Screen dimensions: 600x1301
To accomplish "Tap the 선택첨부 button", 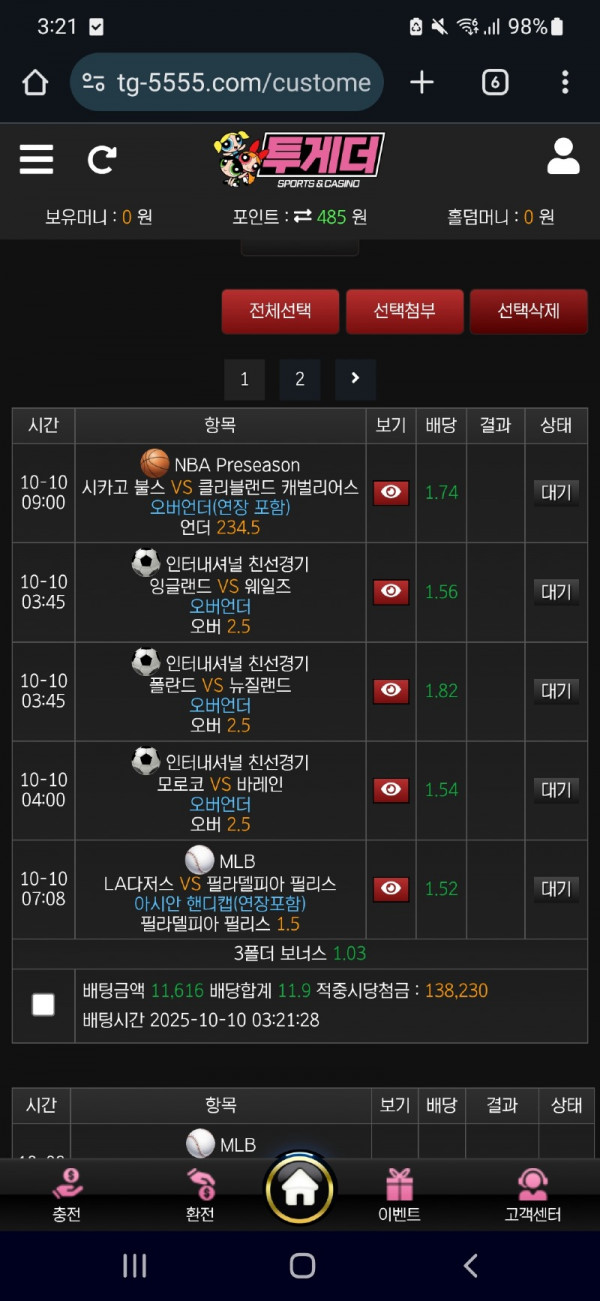I will (405, 311).
